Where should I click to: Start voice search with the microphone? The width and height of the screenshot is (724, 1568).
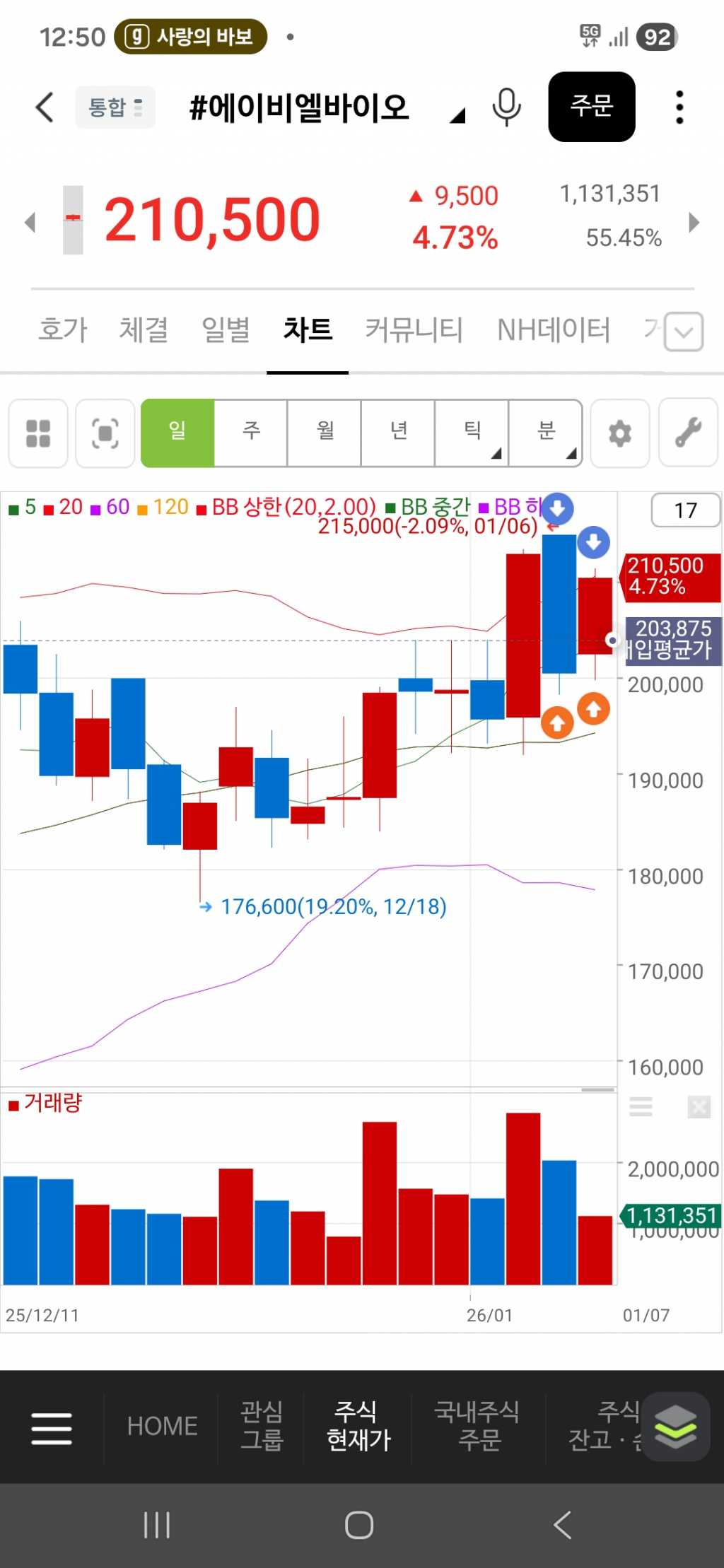click(x=506, y=107)
